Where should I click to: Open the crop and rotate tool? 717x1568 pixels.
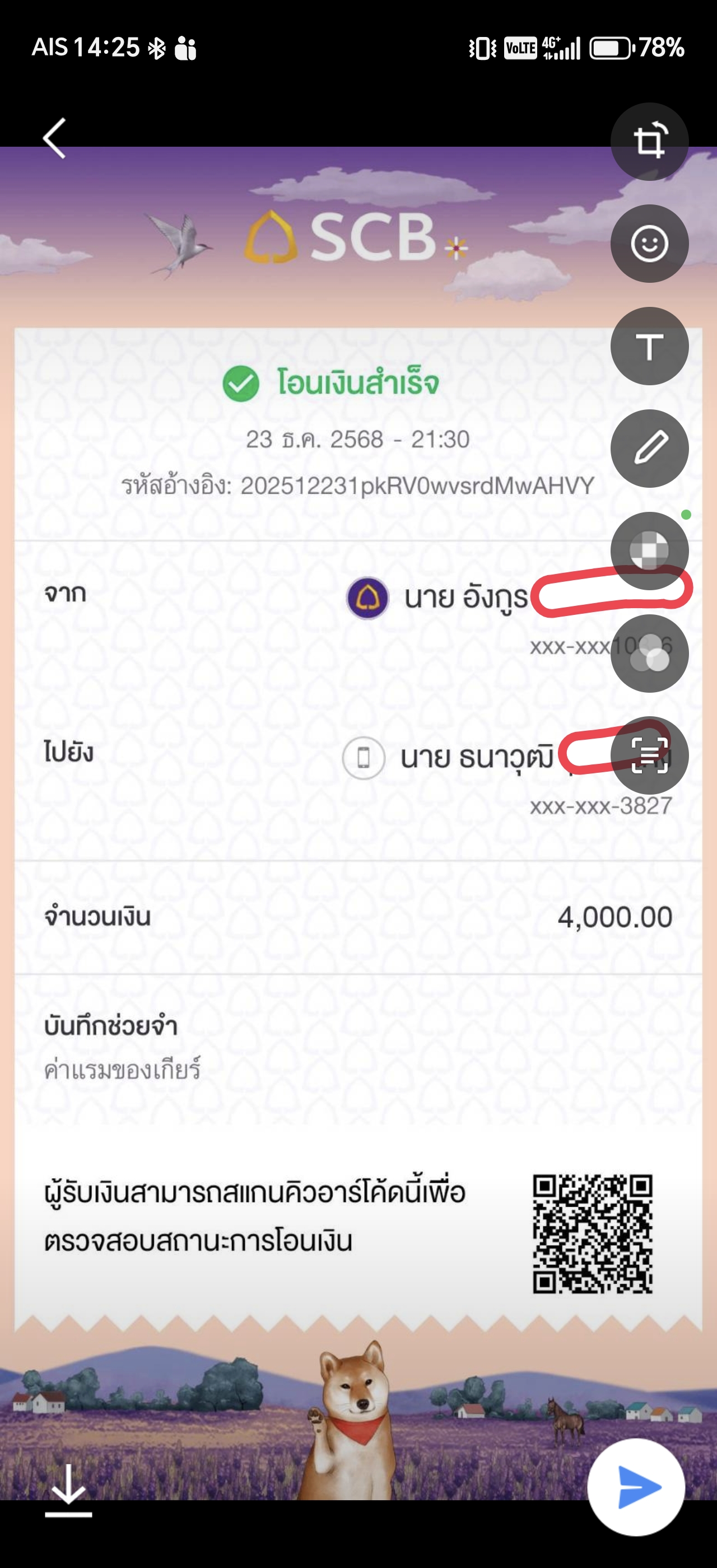pos(649,142)
